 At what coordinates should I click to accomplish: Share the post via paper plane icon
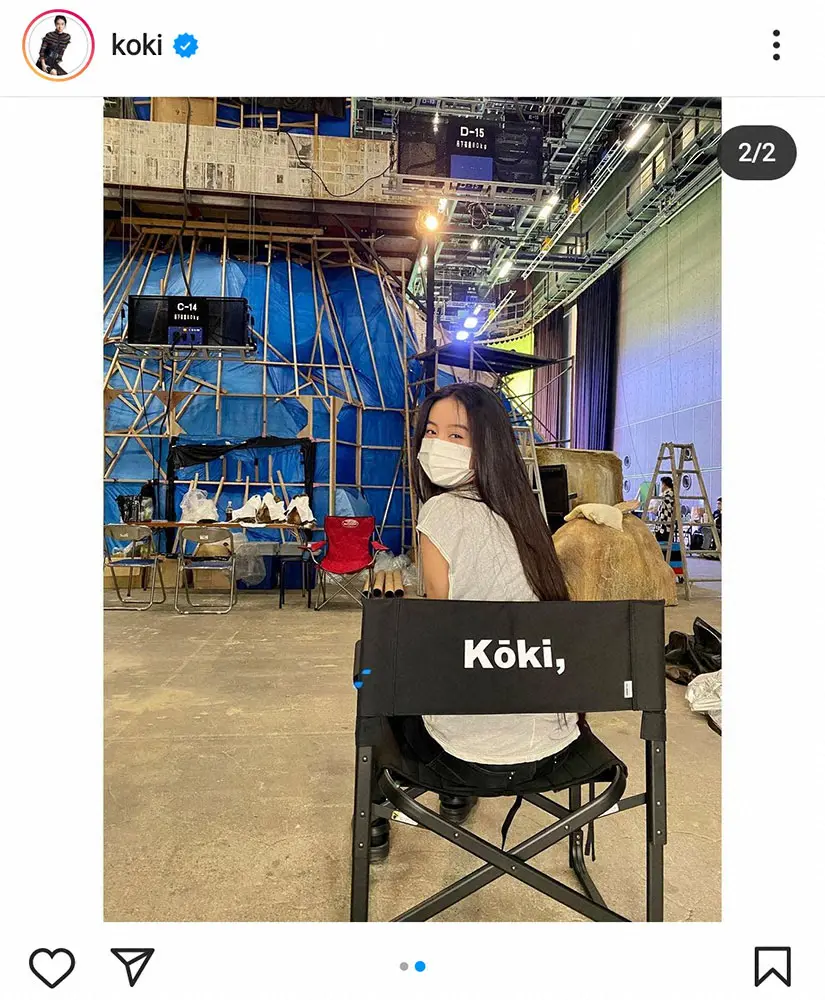pos(132,966)
